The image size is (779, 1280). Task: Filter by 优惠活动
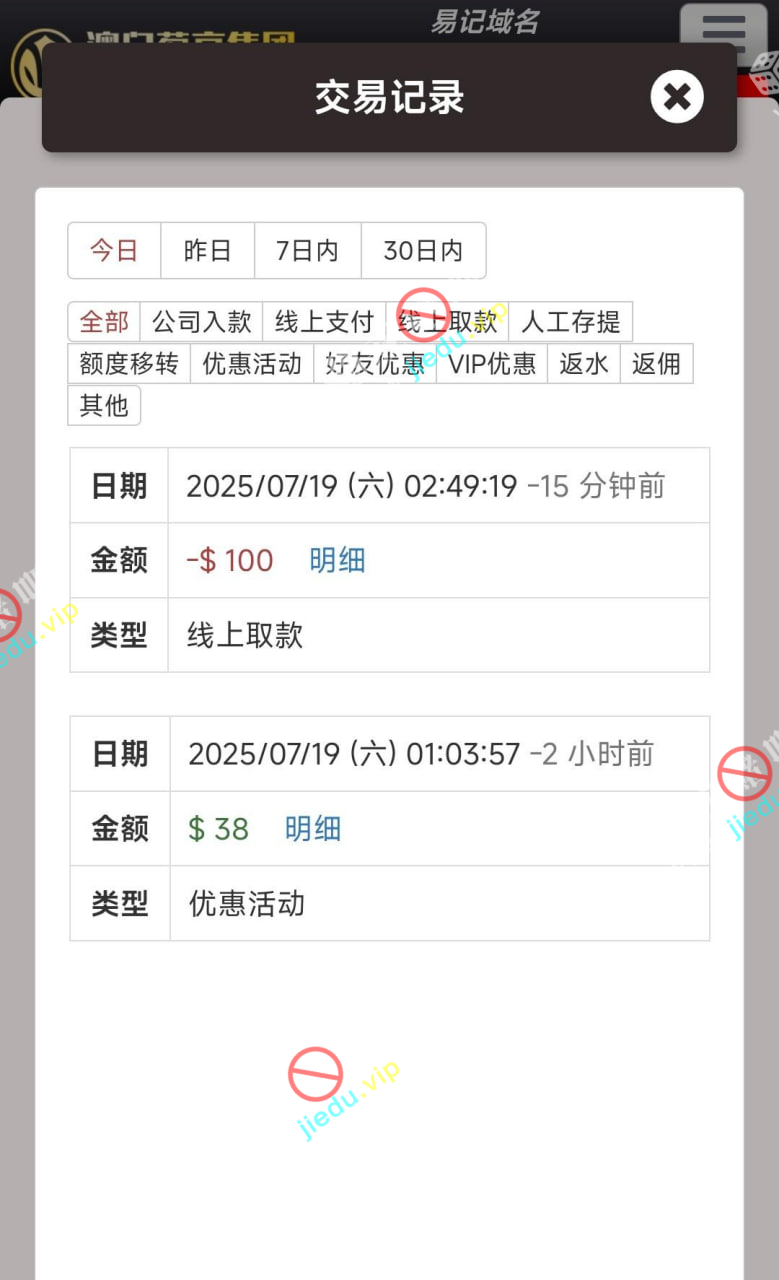pos(252,364)
